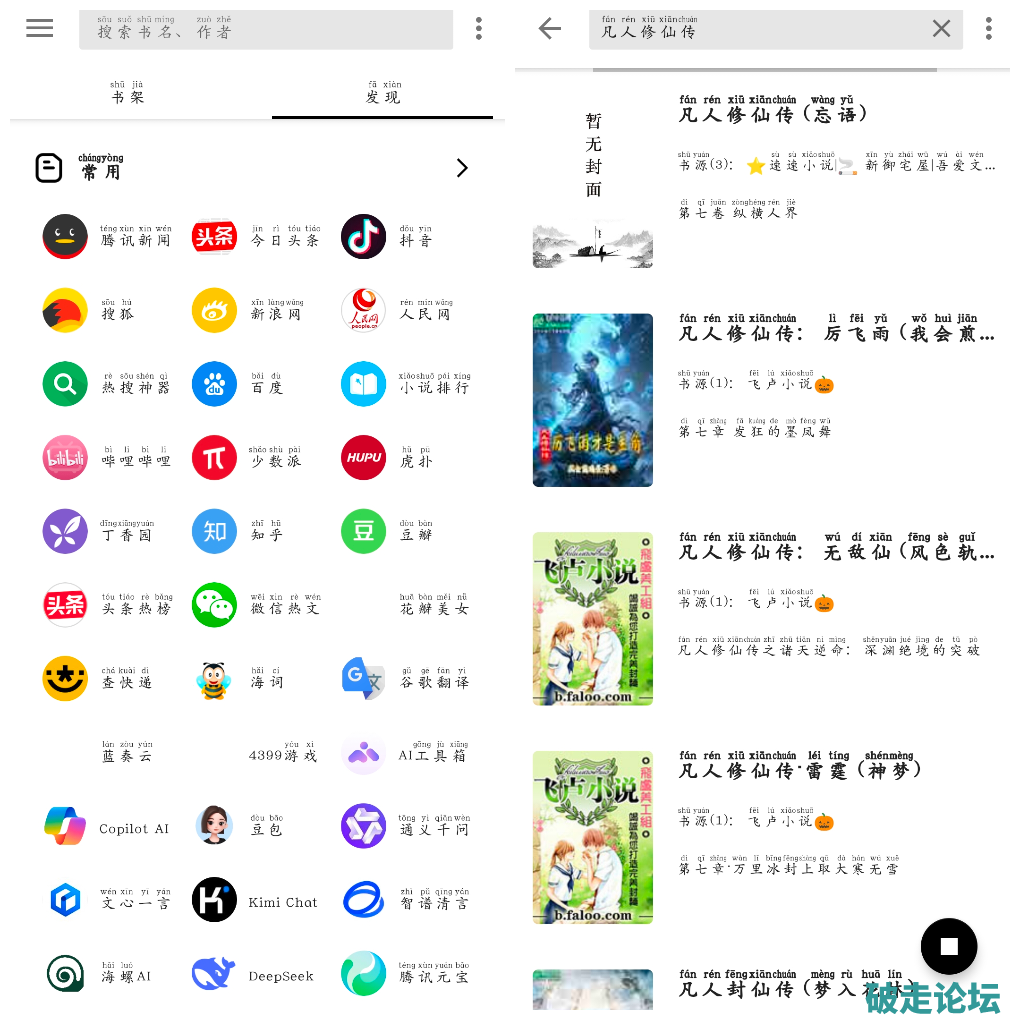Switch to the 书架 tab
This screenshot has height=1020, width=1020.
click(128, 95)
